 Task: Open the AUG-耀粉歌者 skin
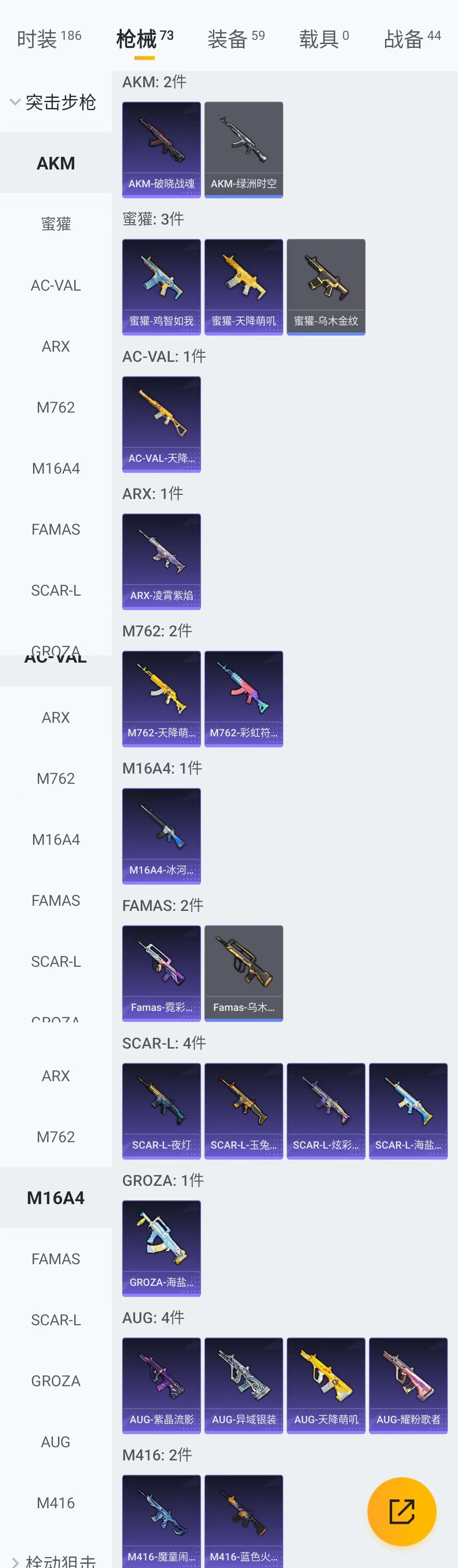click(408, 1385)
